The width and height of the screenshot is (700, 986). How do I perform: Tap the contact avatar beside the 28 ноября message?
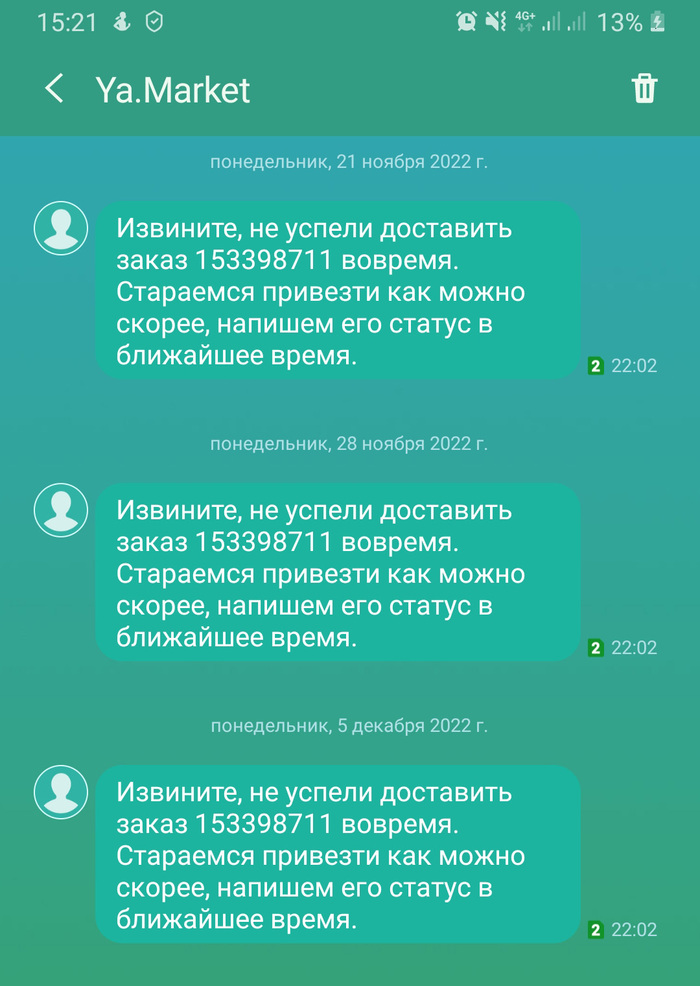tap(62, 510)
